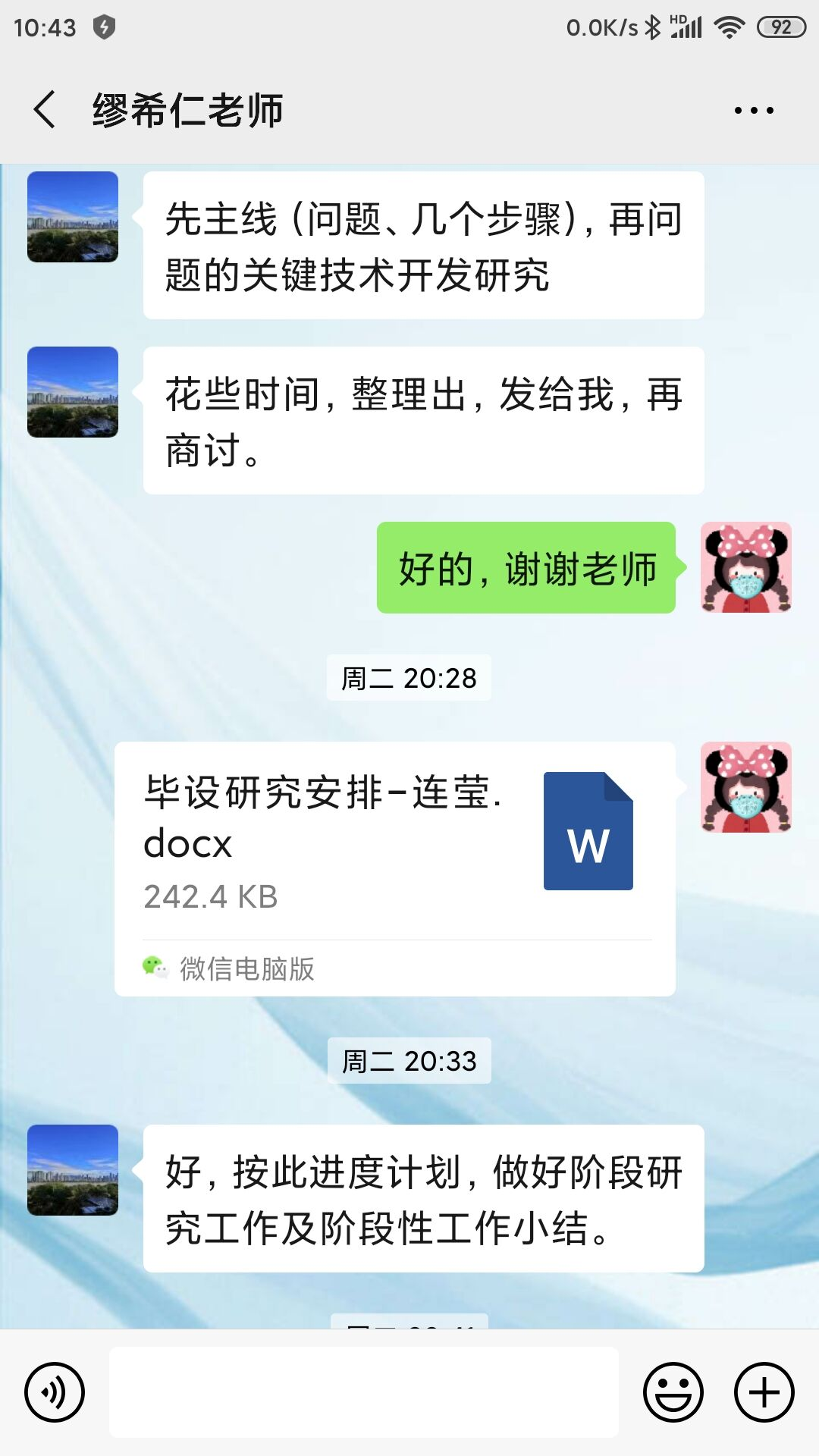Tap my avatar next to 好的，谢谢老师
The height and width of the screenshot is (1456, 819).
[745, 567]
